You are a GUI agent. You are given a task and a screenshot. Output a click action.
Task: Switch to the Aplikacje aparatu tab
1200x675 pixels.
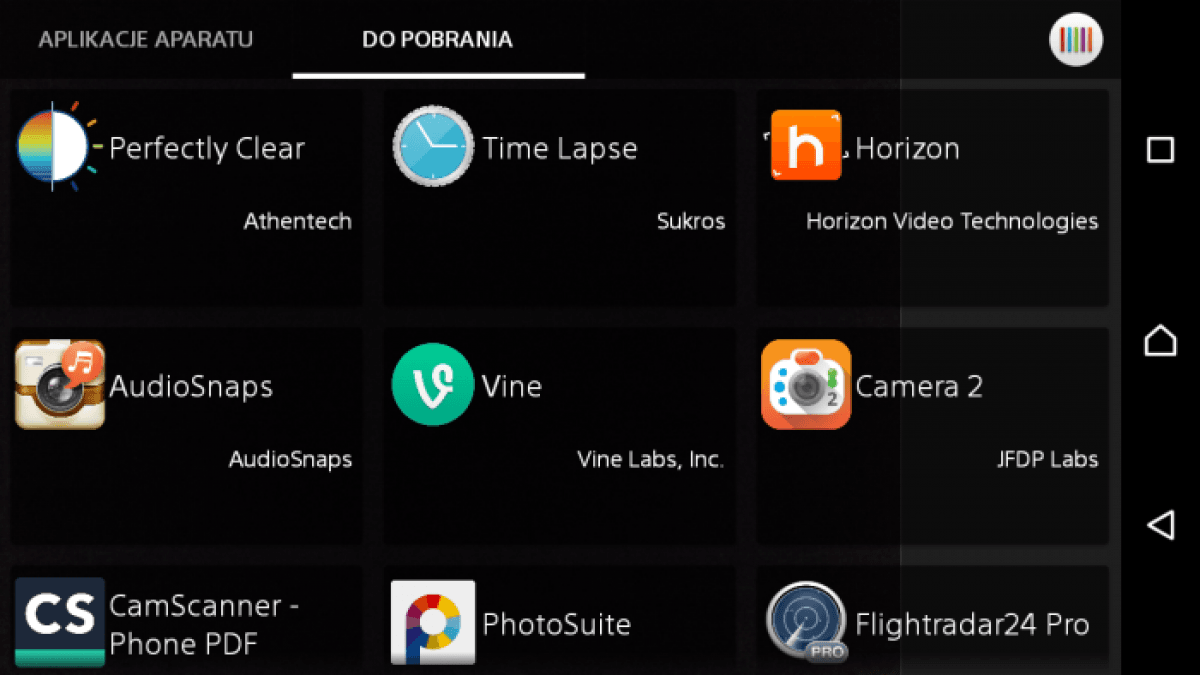click(x=146, y=40)
